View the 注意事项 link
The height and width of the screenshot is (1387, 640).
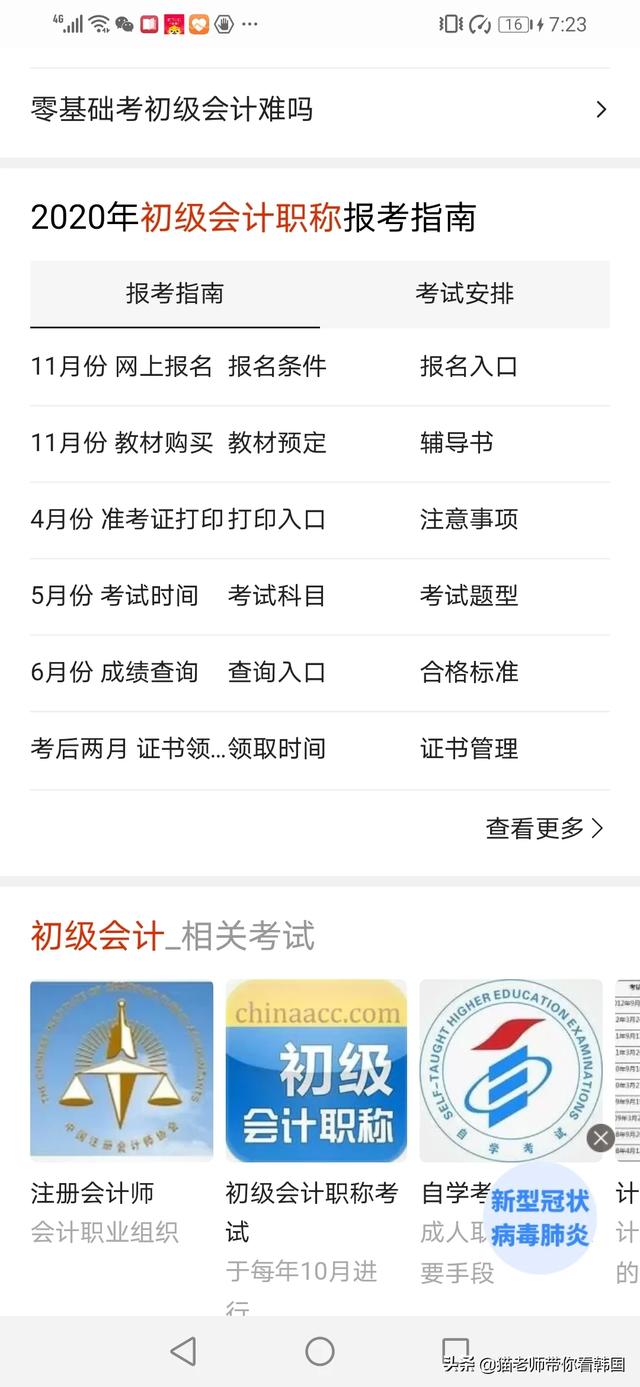point(469,519)
